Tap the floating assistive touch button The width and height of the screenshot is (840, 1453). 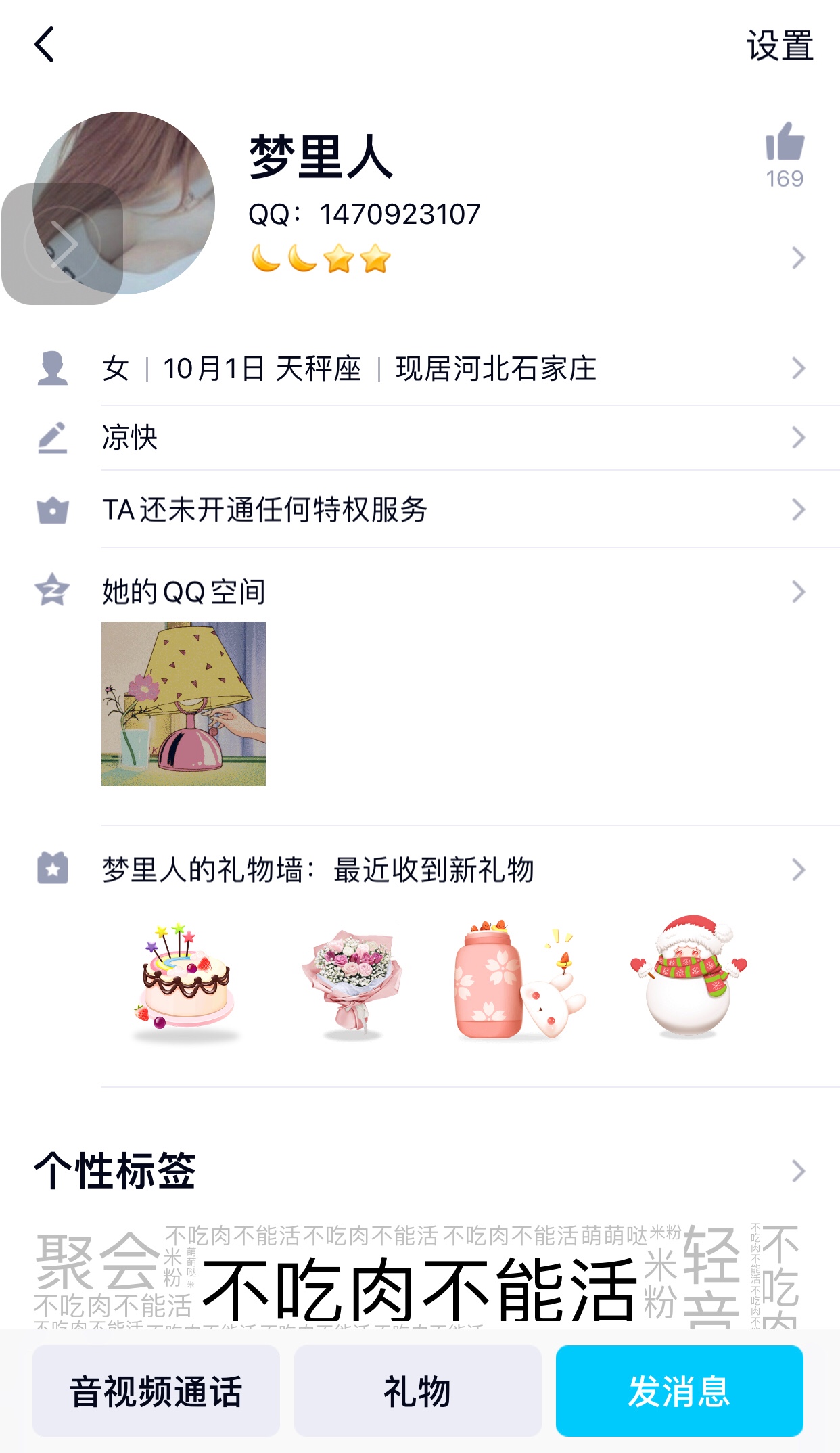coord(62,244)
